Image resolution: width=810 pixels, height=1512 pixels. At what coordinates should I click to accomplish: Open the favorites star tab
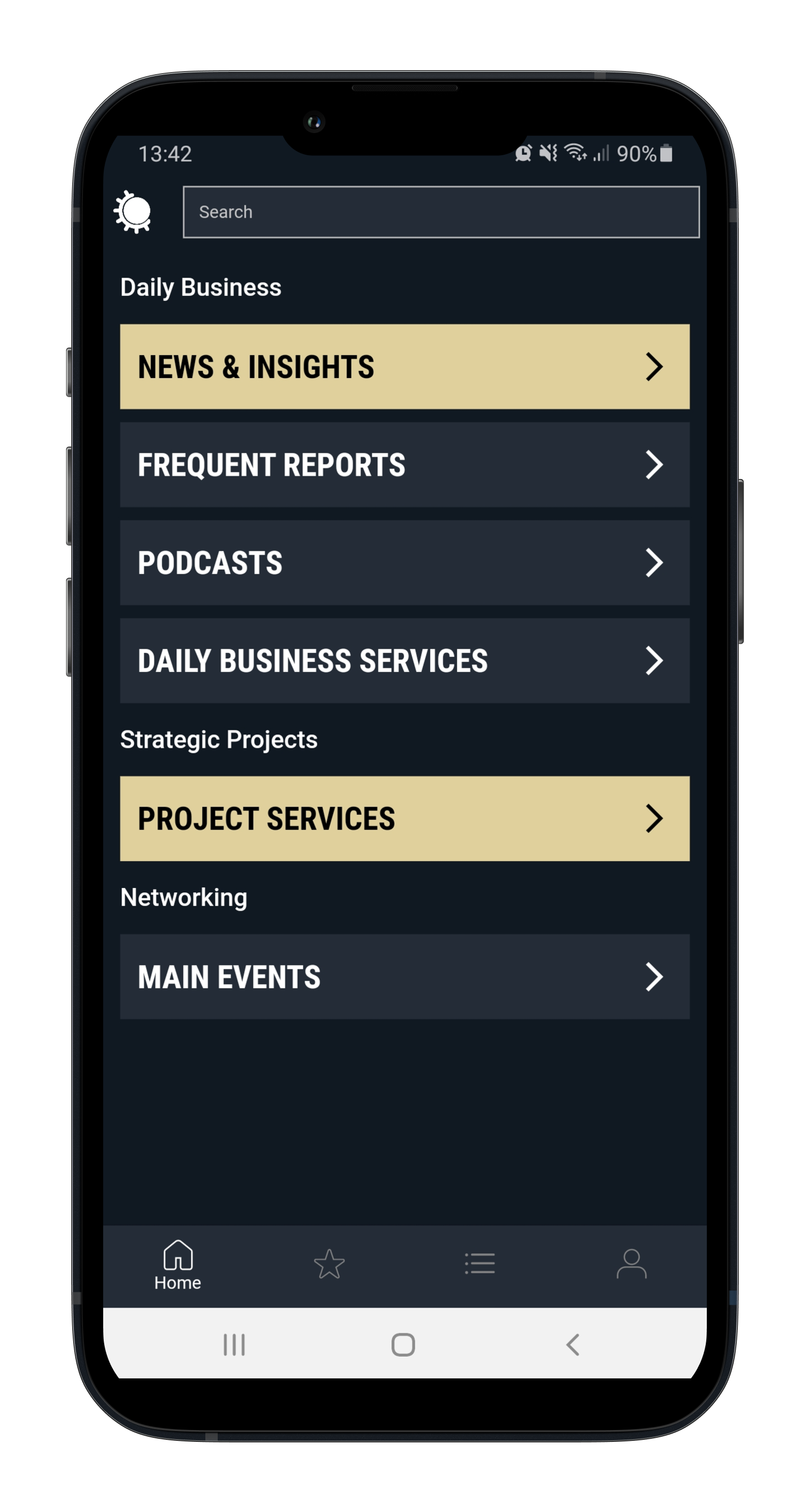point(330,1264)
